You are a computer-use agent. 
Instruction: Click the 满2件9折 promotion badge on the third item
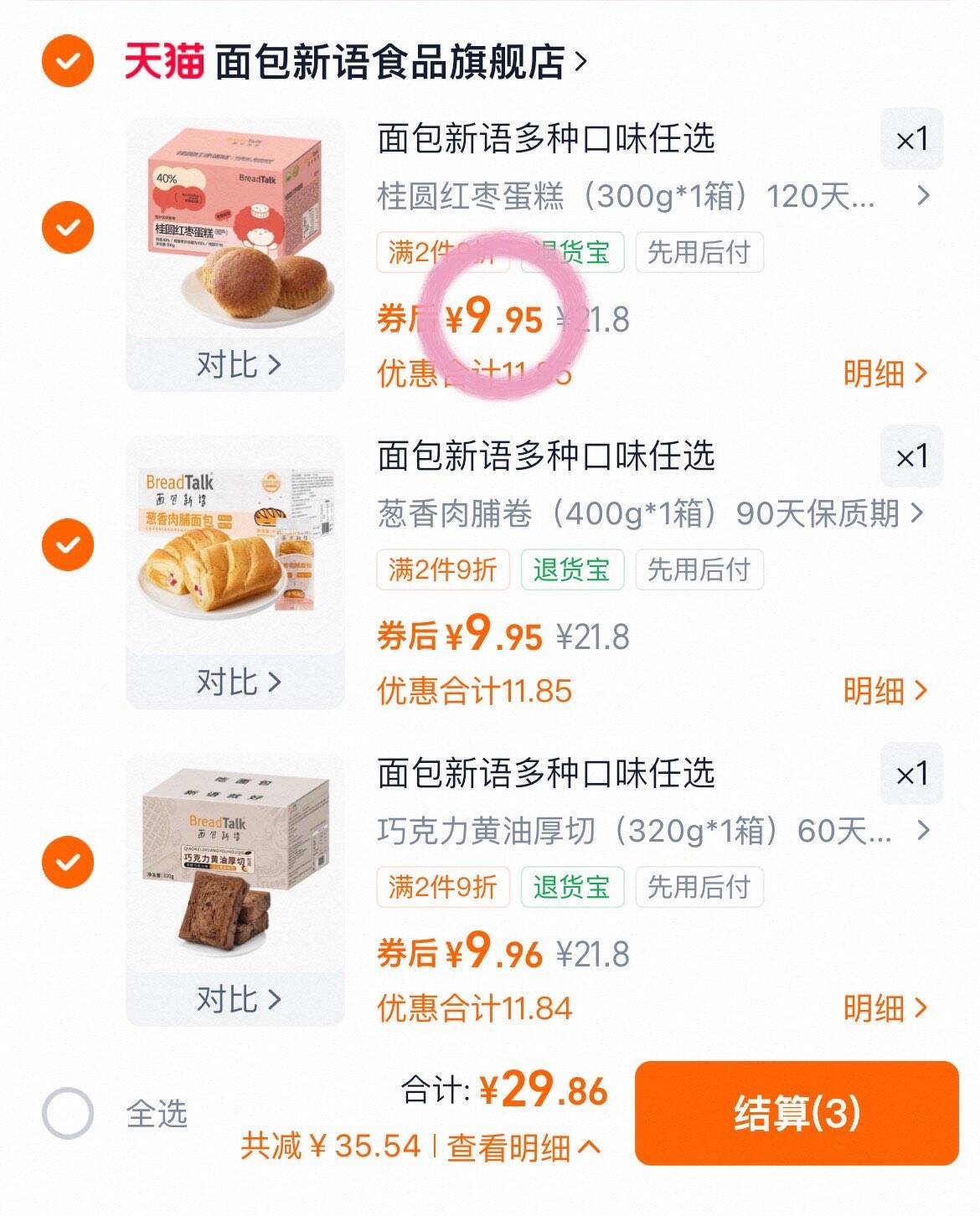point(441,886)
